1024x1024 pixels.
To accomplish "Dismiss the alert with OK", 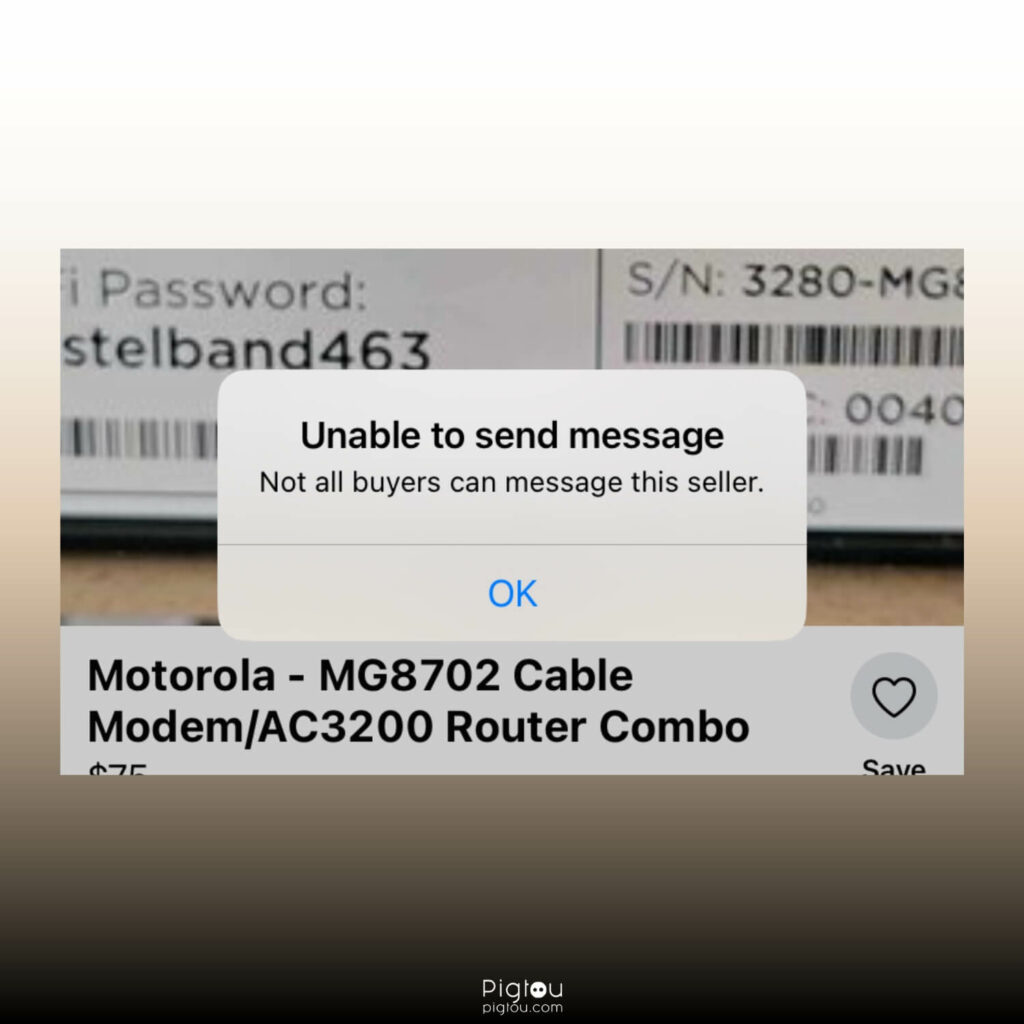I will pyautogui.click(x=512, y=593).
